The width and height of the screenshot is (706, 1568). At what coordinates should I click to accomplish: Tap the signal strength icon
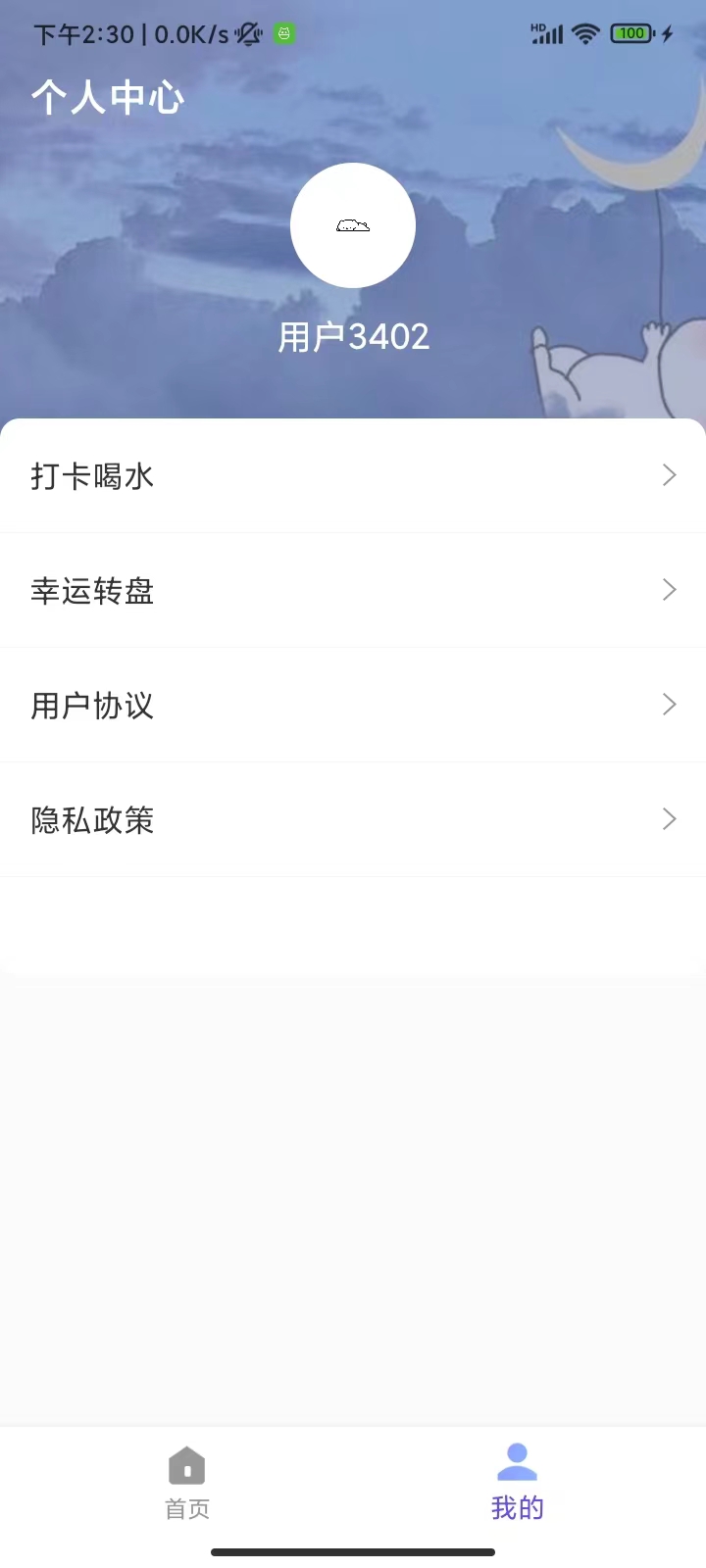tap(546, 32)
